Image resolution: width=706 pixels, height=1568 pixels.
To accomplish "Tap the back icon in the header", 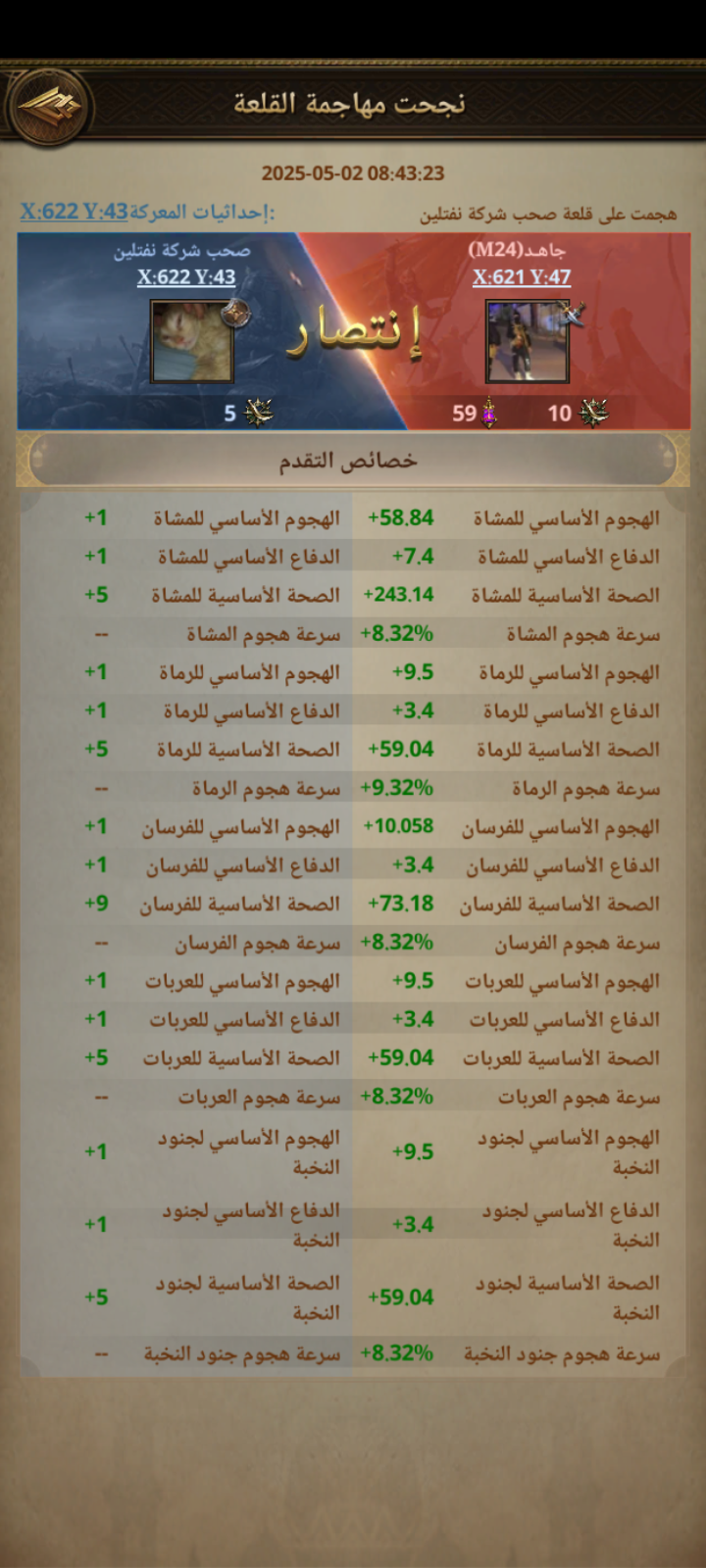I will pos(47,104).
